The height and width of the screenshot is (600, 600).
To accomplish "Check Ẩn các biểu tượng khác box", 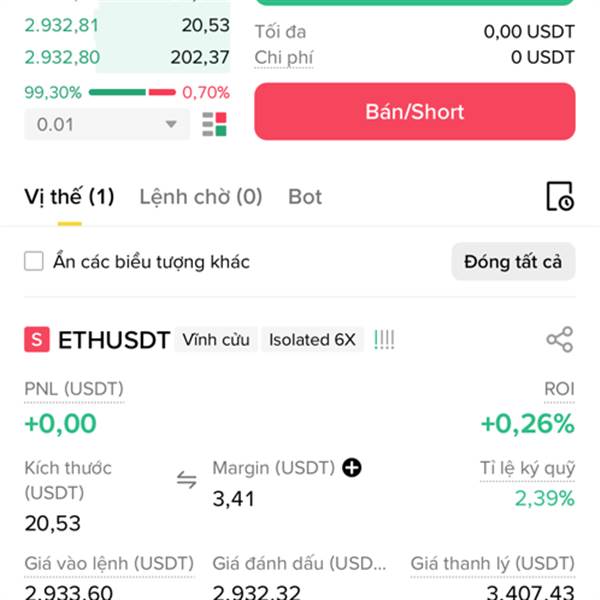I will click(x=34, y=262).
